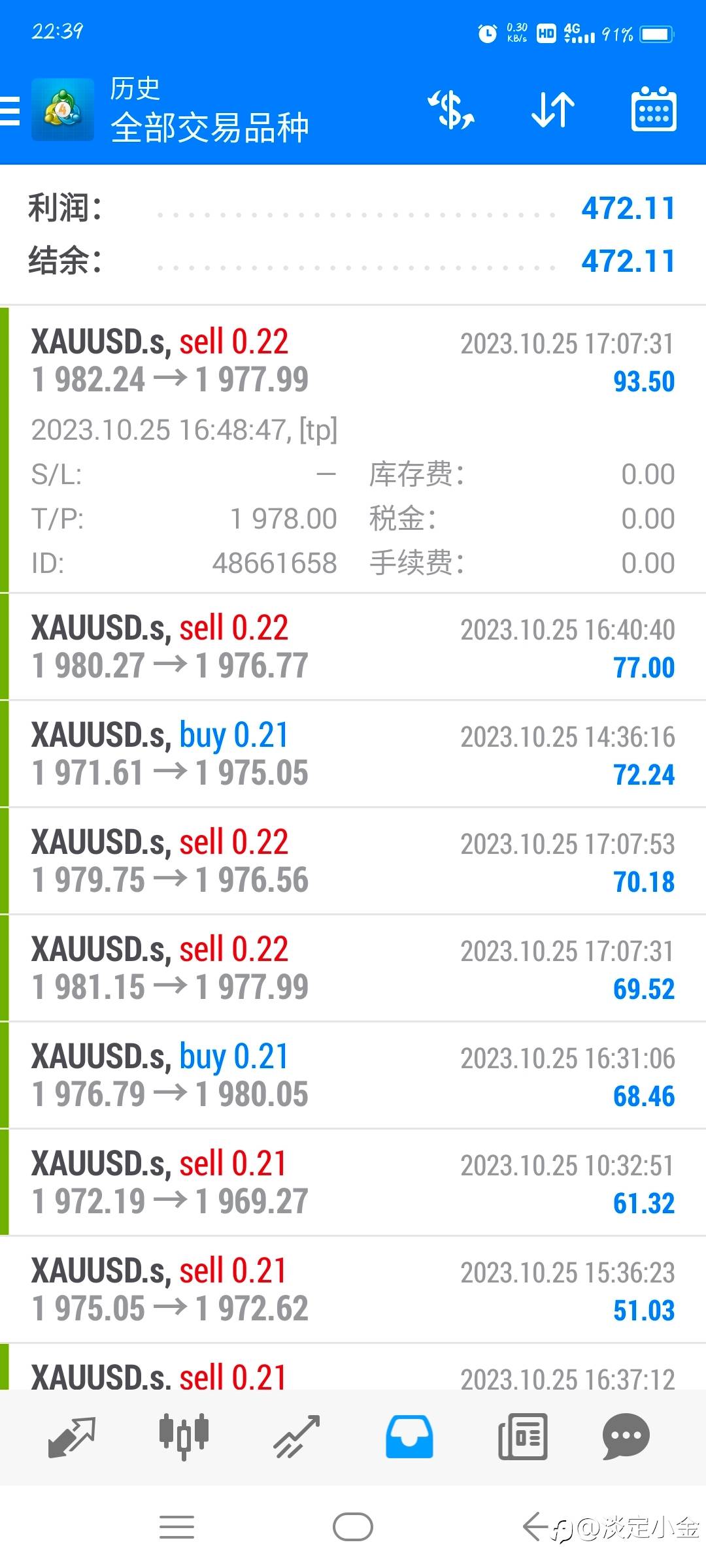Open the 51.03 profit sell trade
Viewport: 706px width, 1568px height.
[353, 1290]
